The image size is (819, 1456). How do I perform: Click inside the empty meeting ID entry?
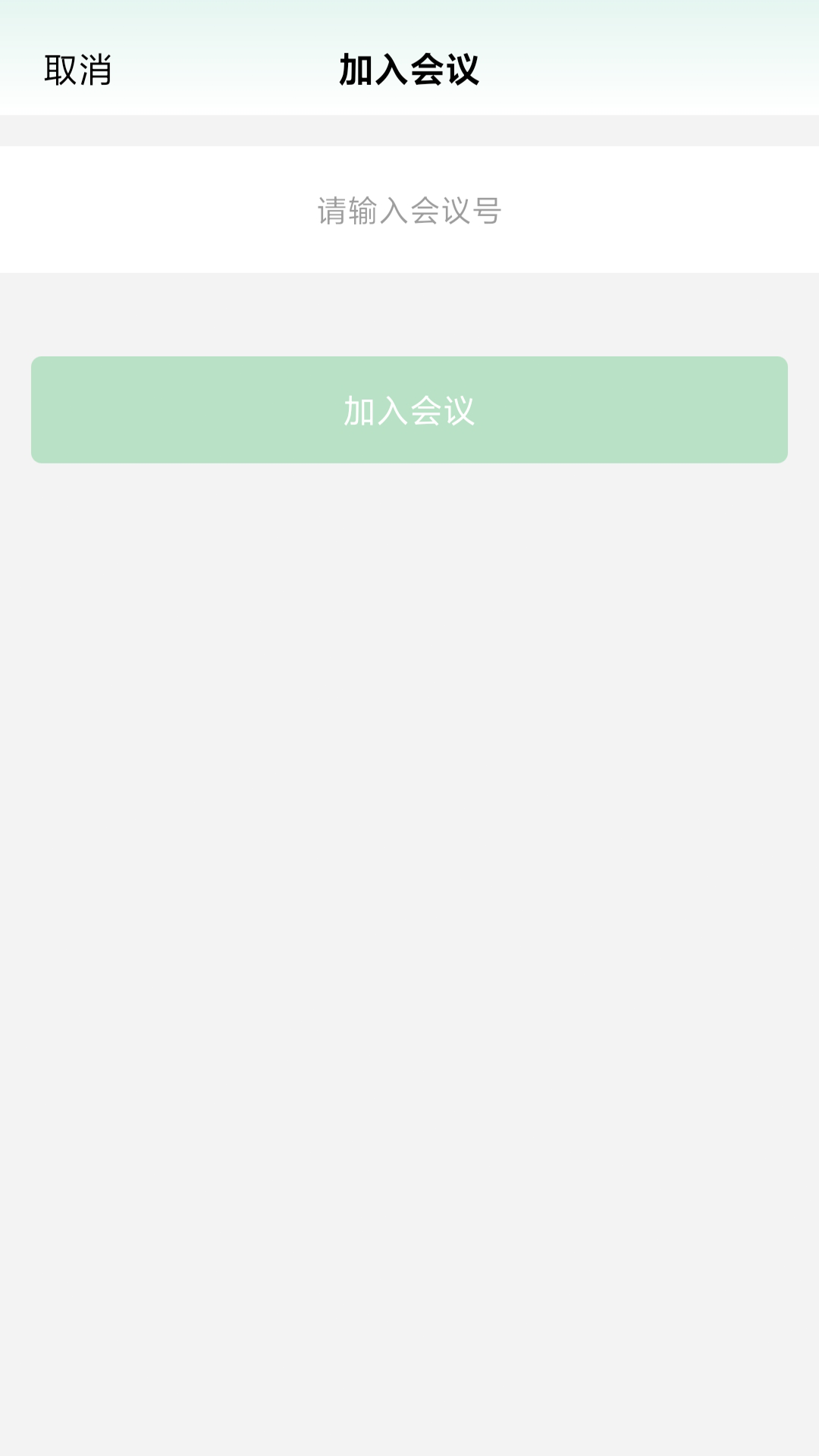point(409,210)
